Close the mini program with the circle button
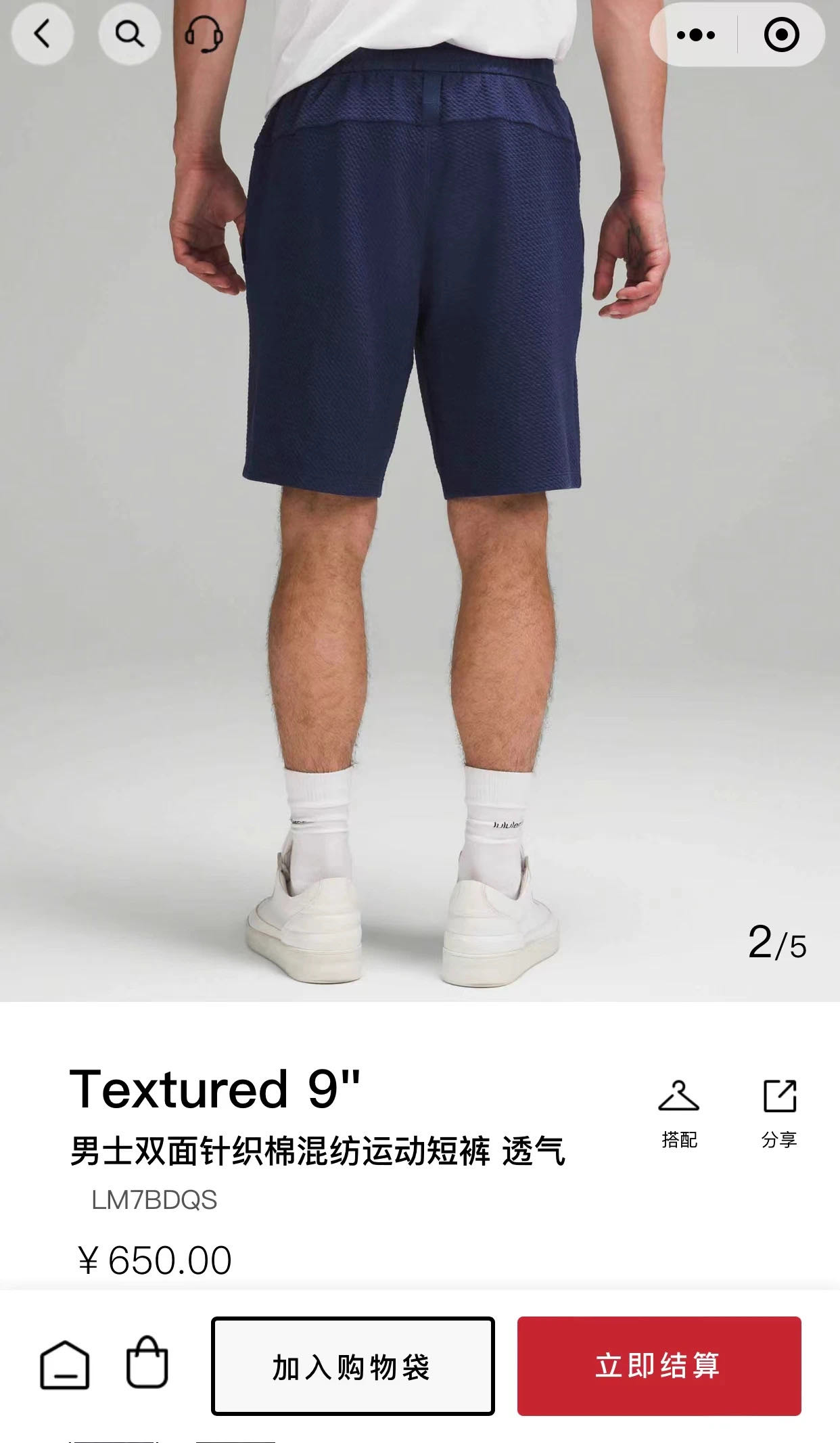This screenshot has width=840, height=1443. (781, 35)
